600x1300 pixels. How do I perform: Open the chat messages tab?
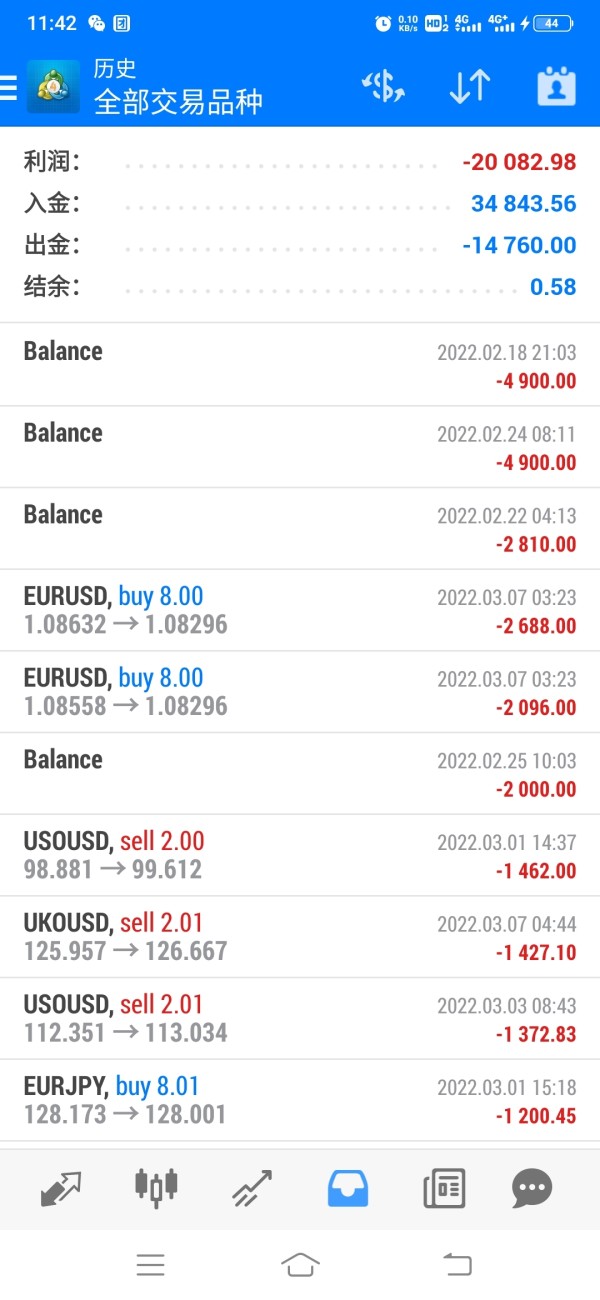(x=532, y=1187)
